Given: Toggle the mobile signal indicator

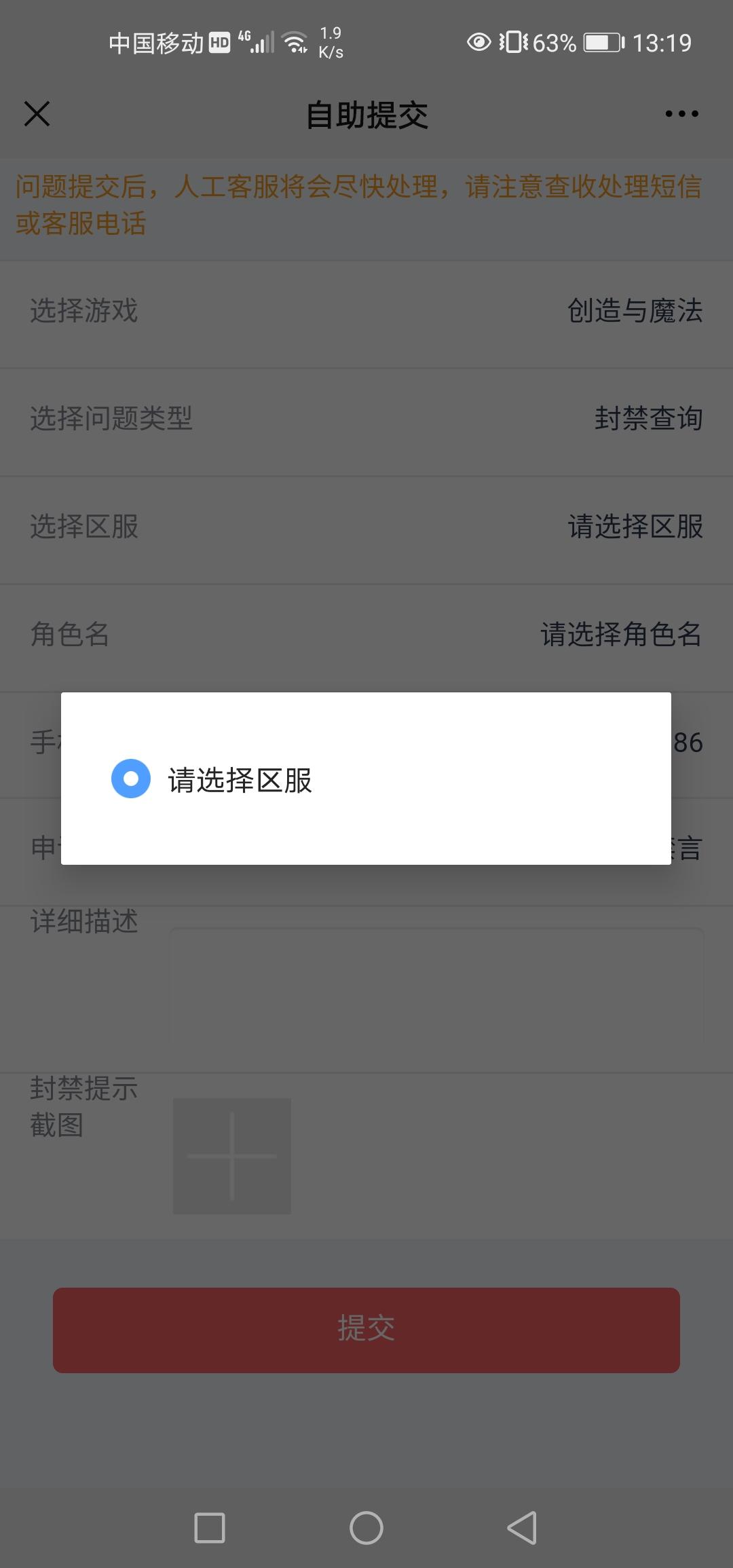Looking at the screenshot, I should (265, 42).
